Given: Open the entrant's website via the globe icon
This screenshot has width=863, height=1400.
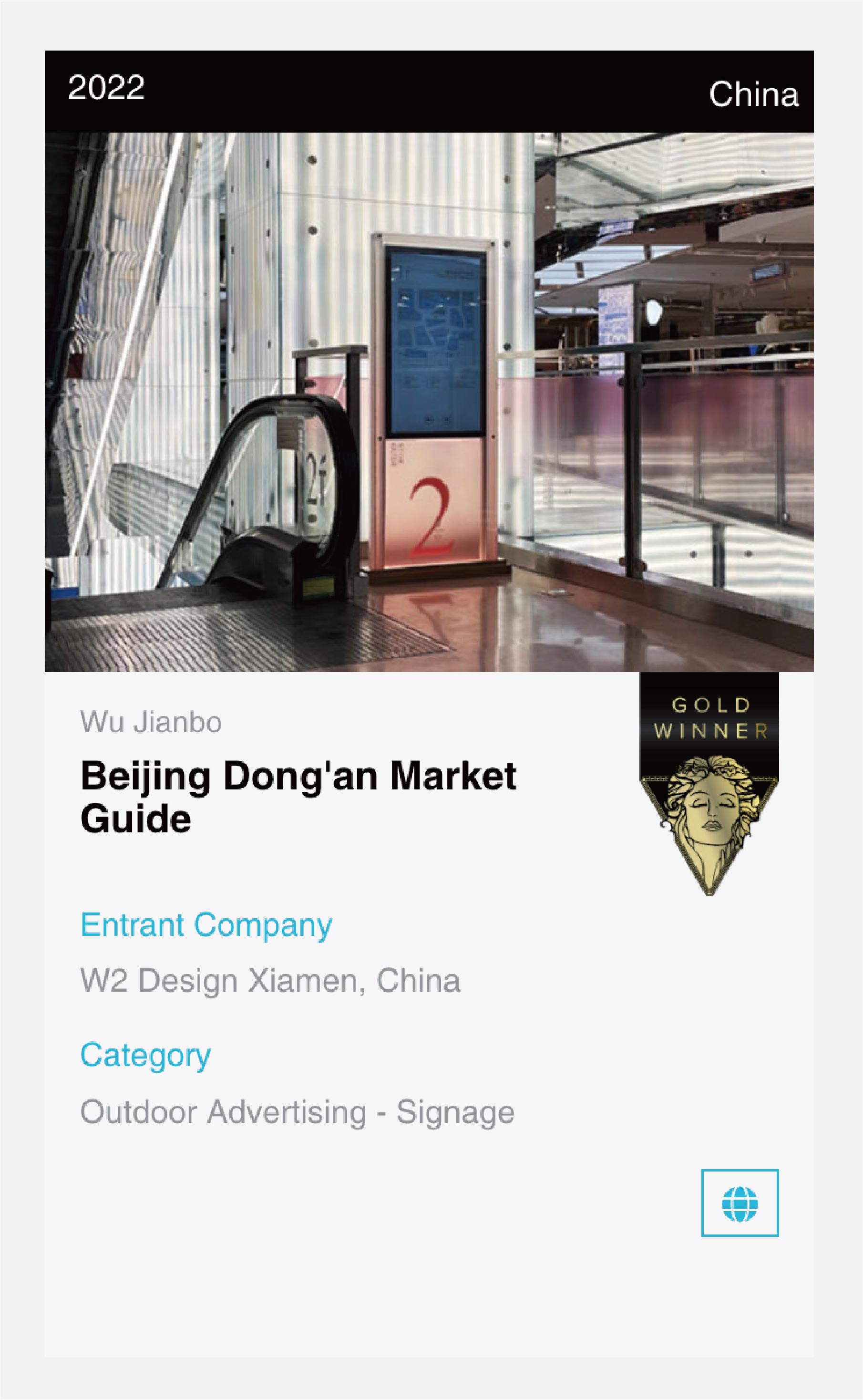Looking at the screenshot, I should [x=740, y=1203].
